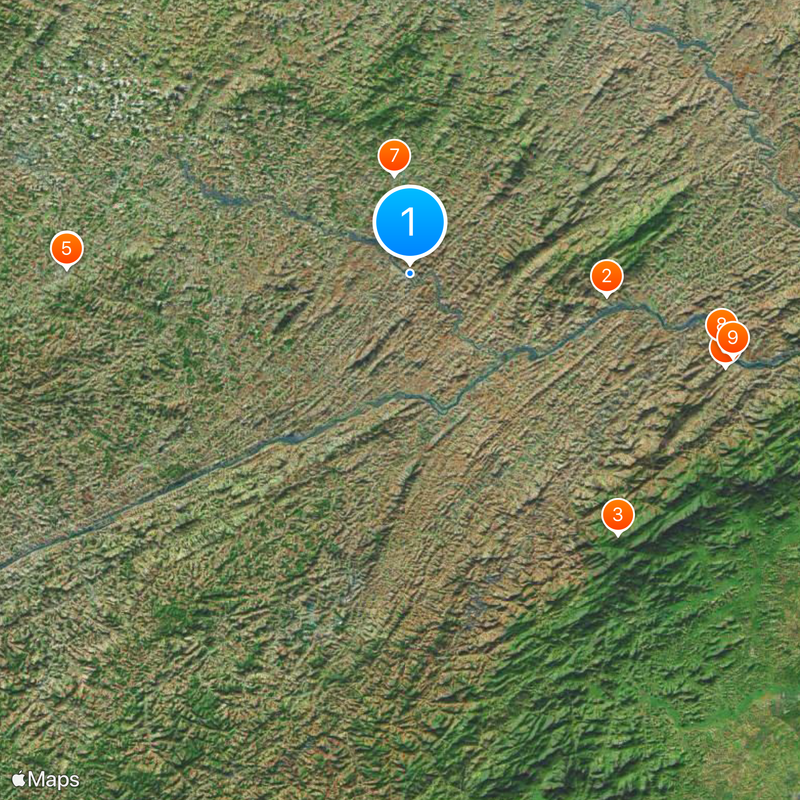Open orange map pin 3
This screenshot has width=800, height=800.
point(617,514)
